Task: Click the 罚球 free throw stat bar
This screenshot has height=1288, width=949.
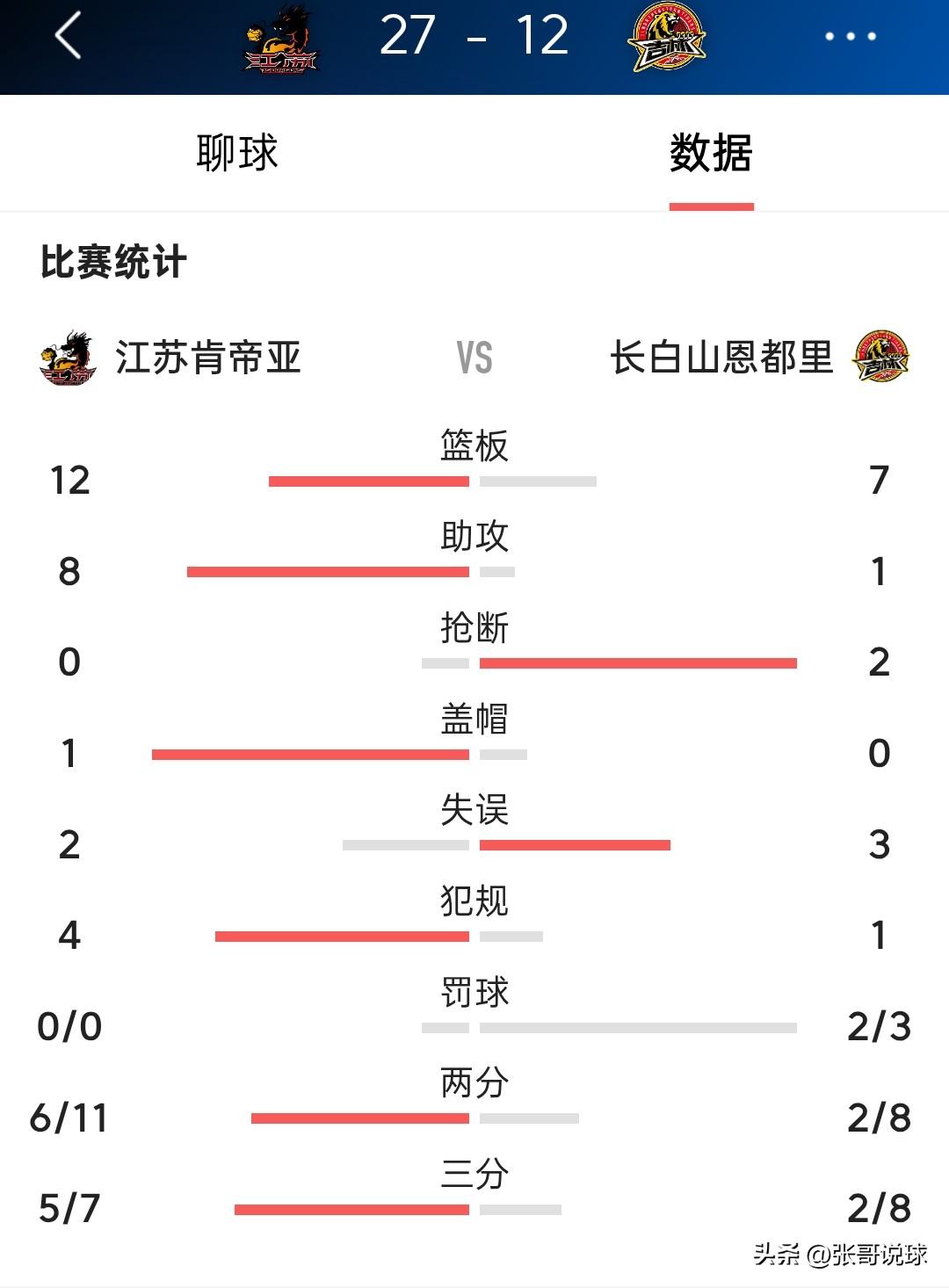Action: [x=609, y=1024]
